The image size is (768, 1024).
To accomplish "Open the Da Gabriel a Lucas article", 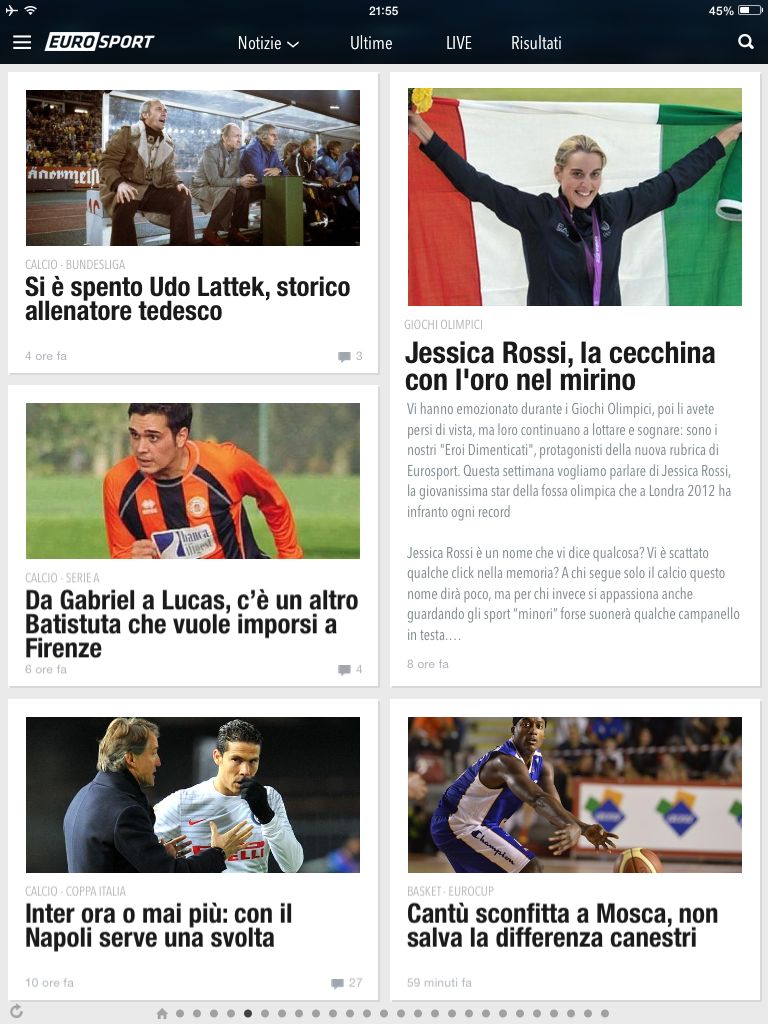I will coord(192,624).
